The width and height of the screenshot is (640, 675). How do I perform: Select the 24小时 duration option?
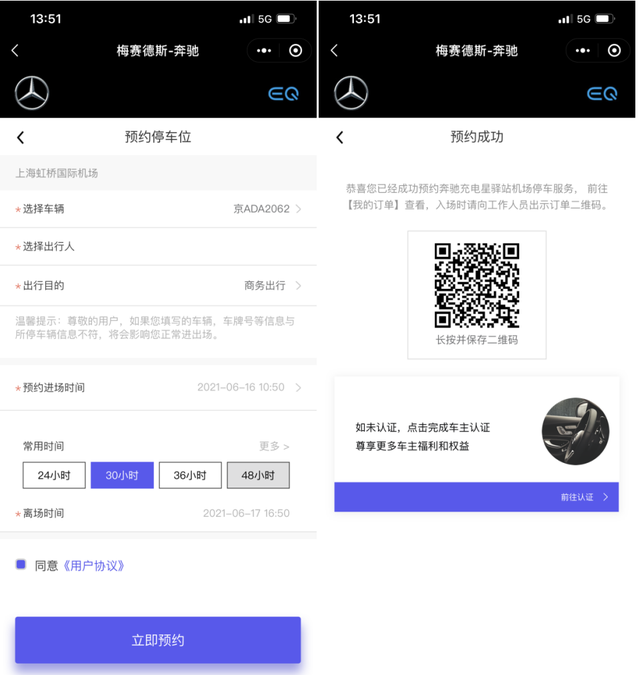click(x=54, y=475)
